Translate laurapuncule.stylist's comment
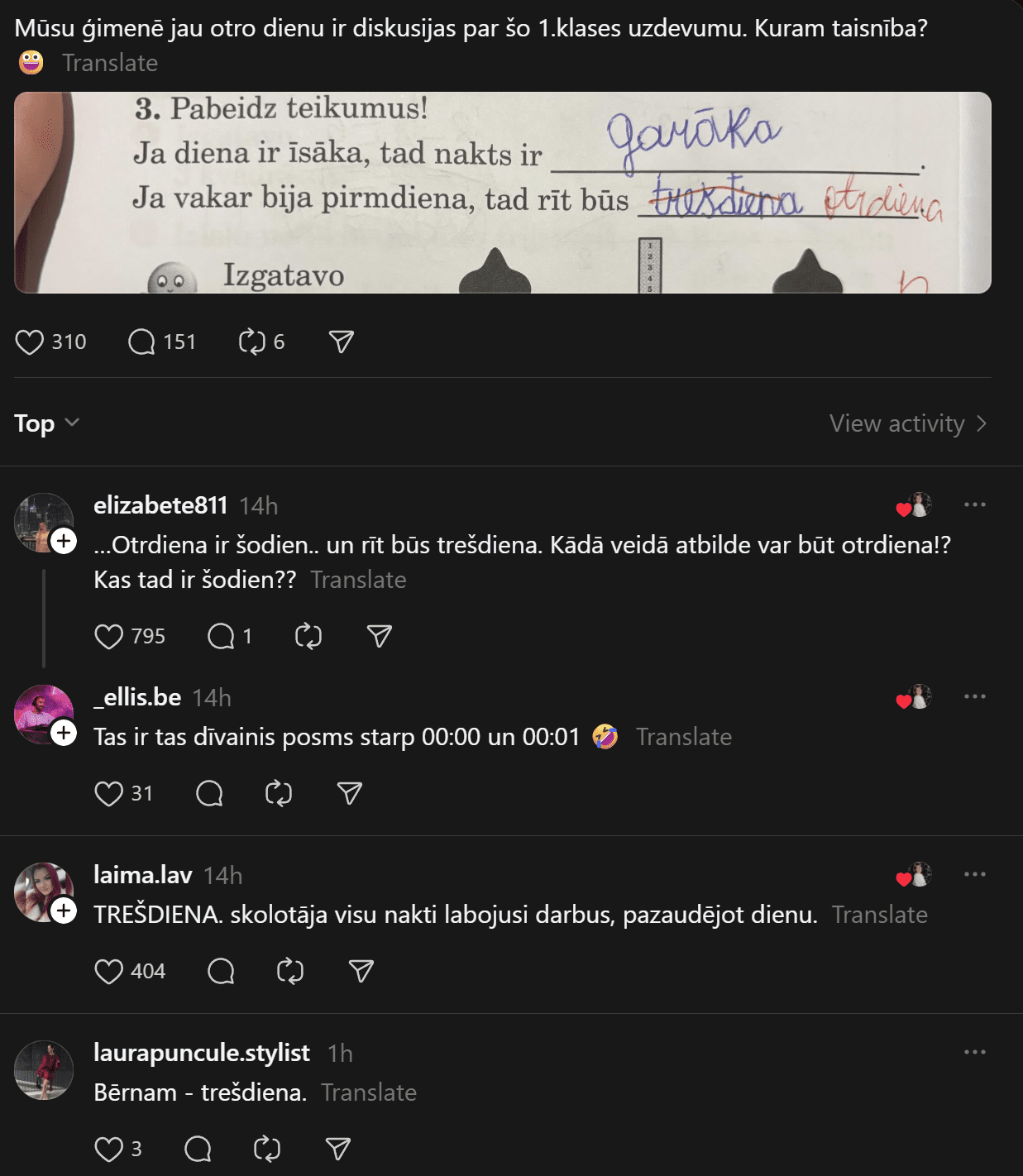The image size is (1023, 1176). click(369, 1092)
